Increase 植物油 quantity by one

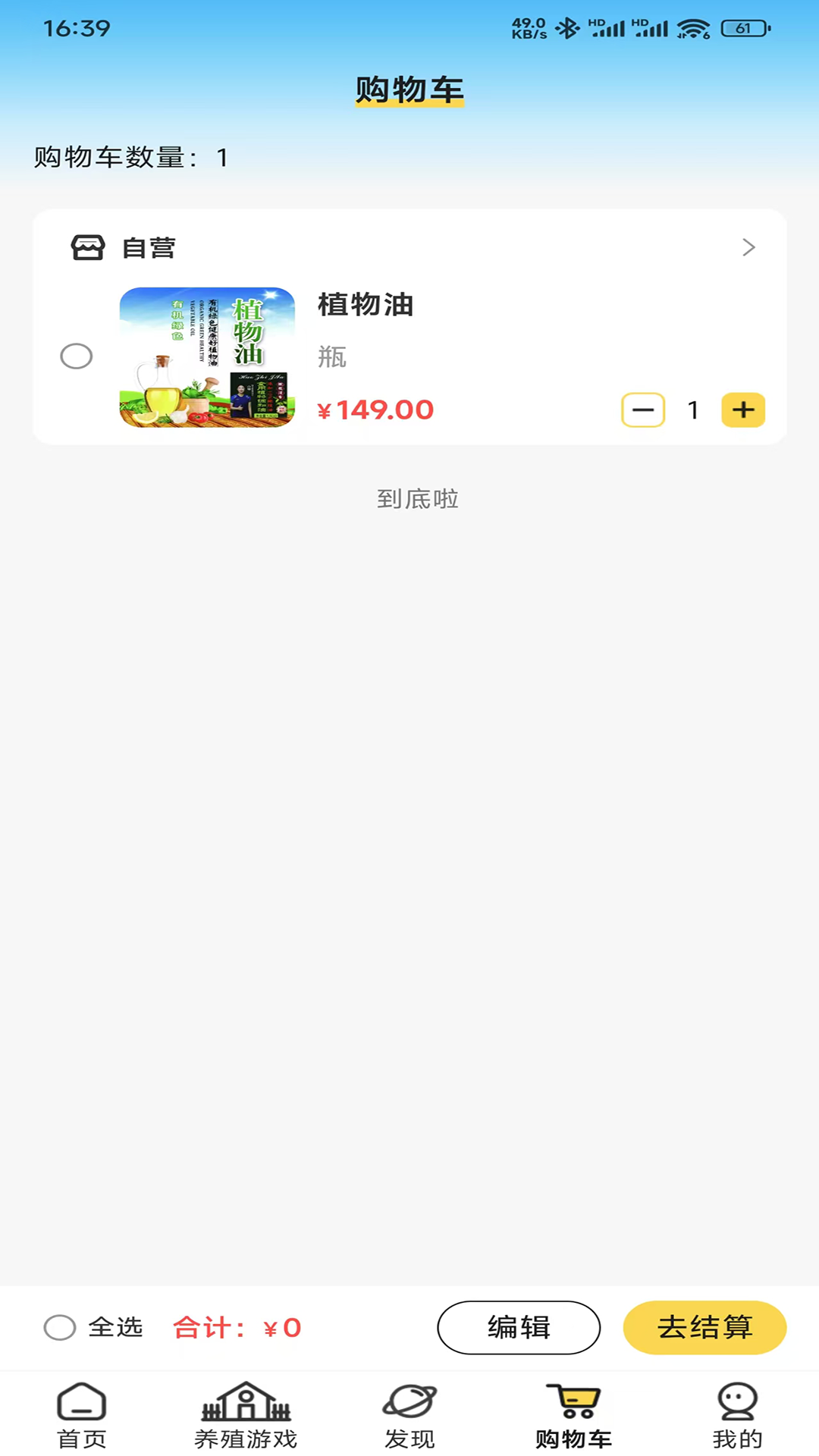point(743,410)
